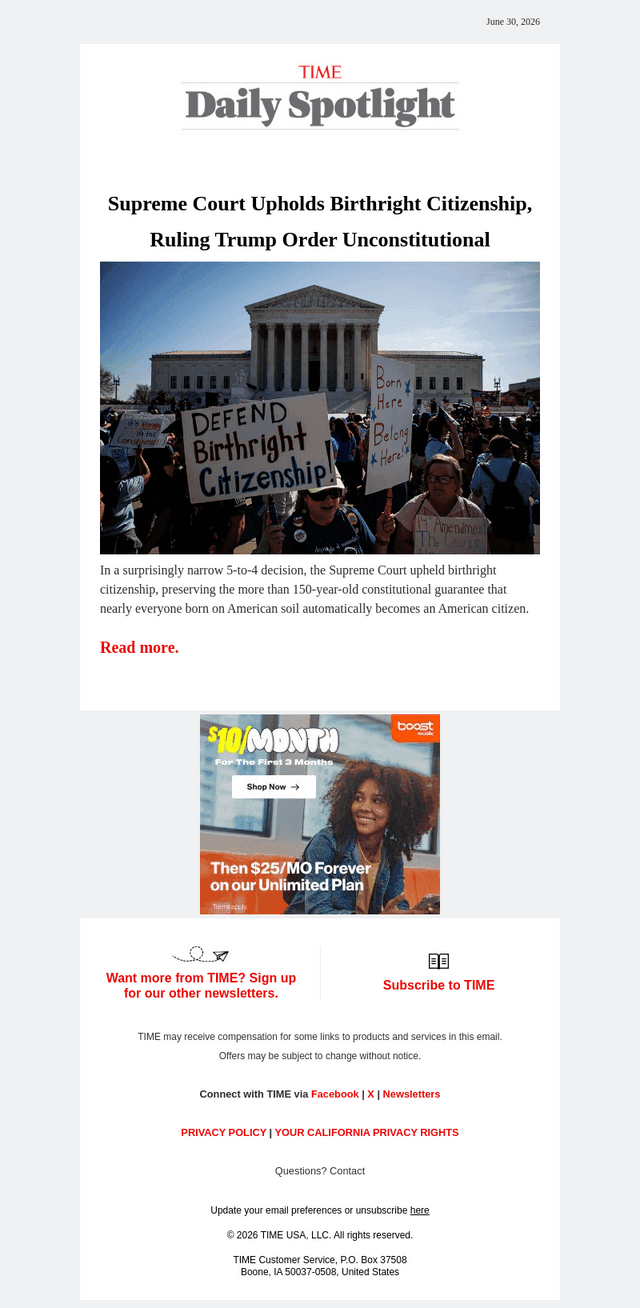The width and height of the screenshot is (640, 1308).
Task: Sign up for other TIME newsletters
Action: point(201,985)
